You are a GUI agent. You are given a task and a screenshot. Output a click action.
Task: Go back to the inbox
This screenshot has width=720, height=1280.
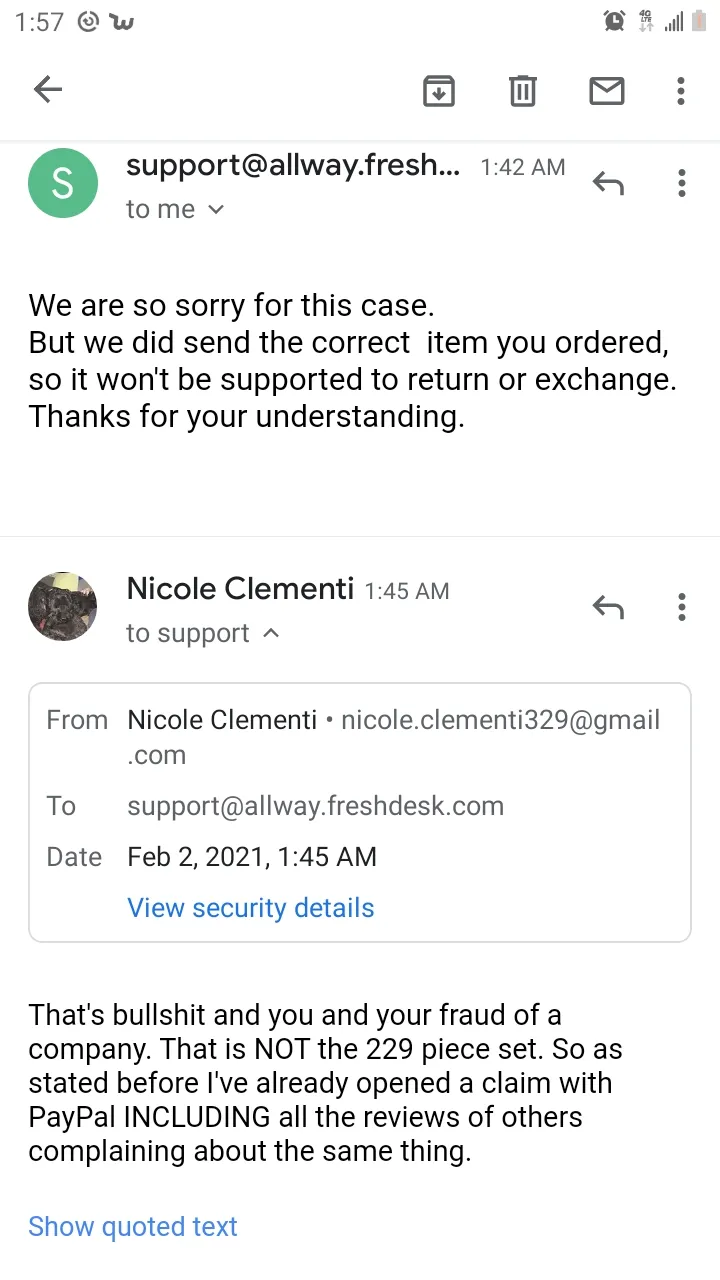point(48,90)
